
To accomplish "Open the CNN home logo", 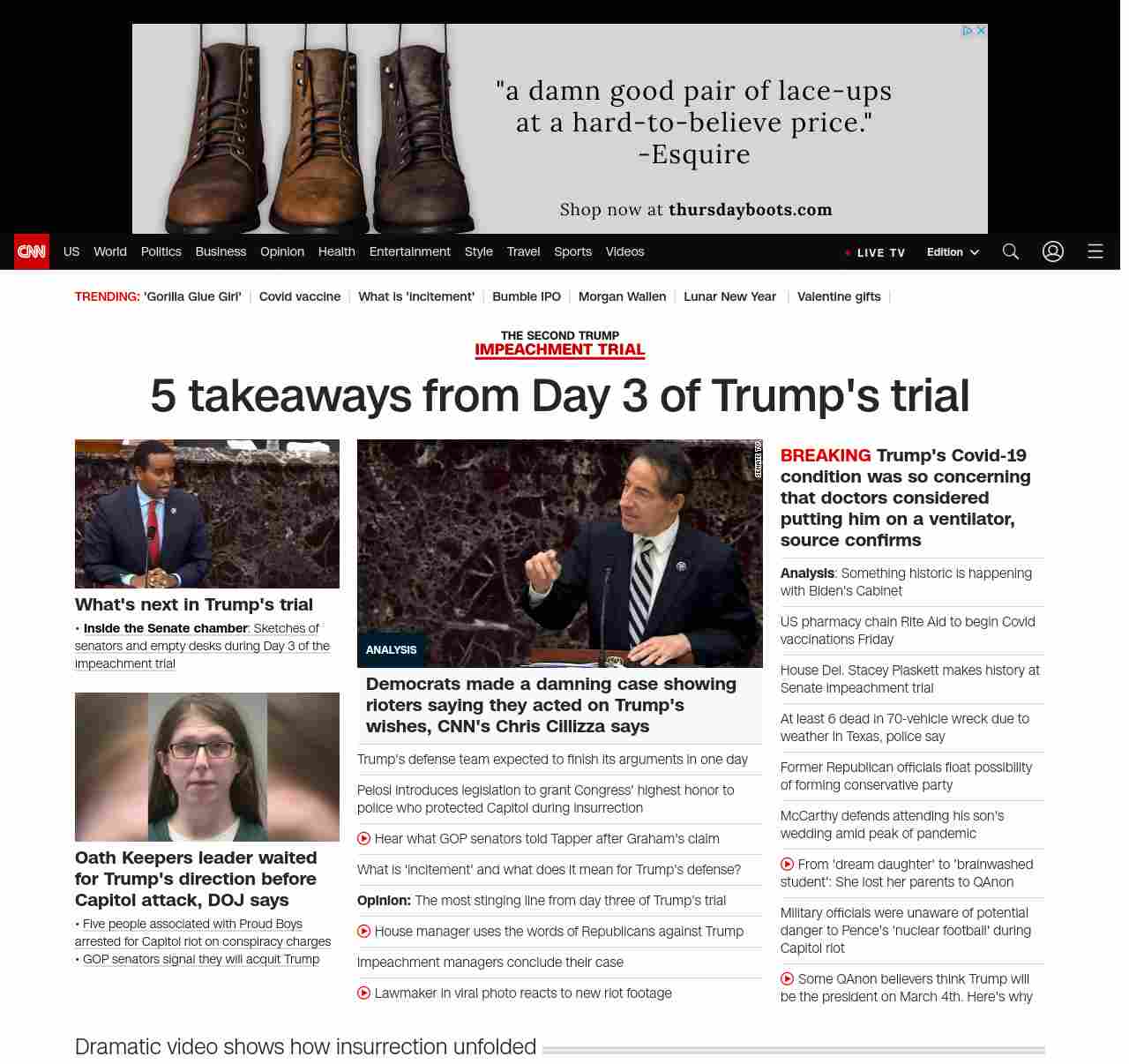I will [x=32, y=251].
